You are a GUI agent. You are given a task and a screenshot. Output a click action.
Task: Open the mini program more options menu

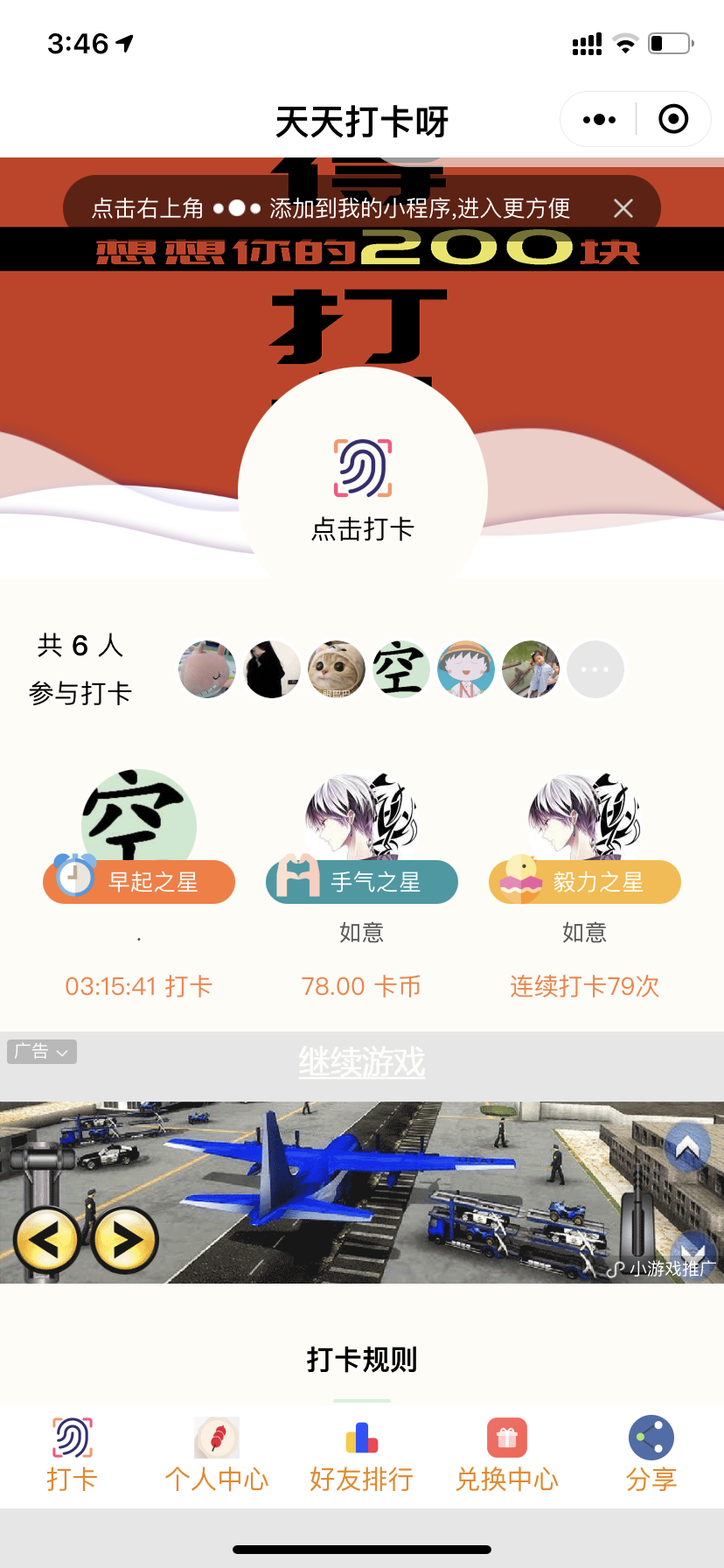[599, 120]
